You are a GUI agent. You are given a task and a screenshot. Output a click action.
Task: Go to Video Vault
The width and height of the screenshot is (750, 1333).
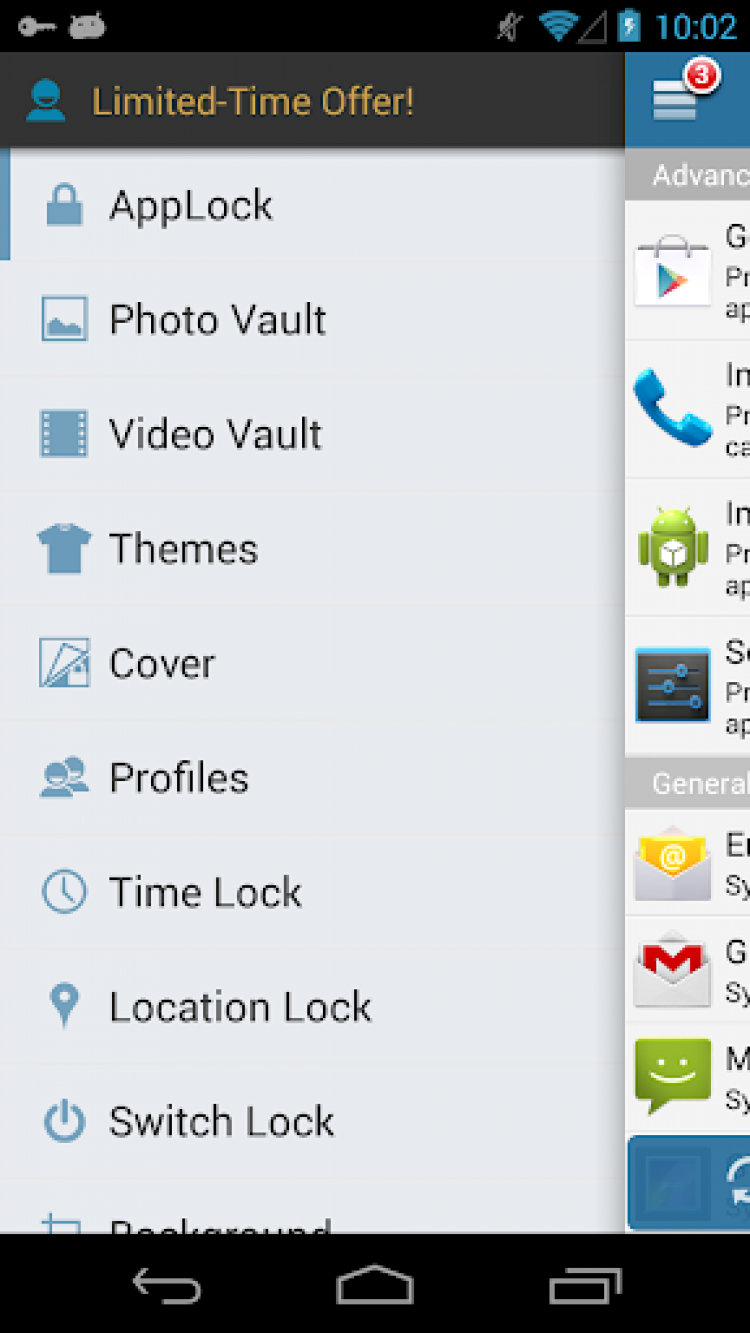(x=215, y=435)
